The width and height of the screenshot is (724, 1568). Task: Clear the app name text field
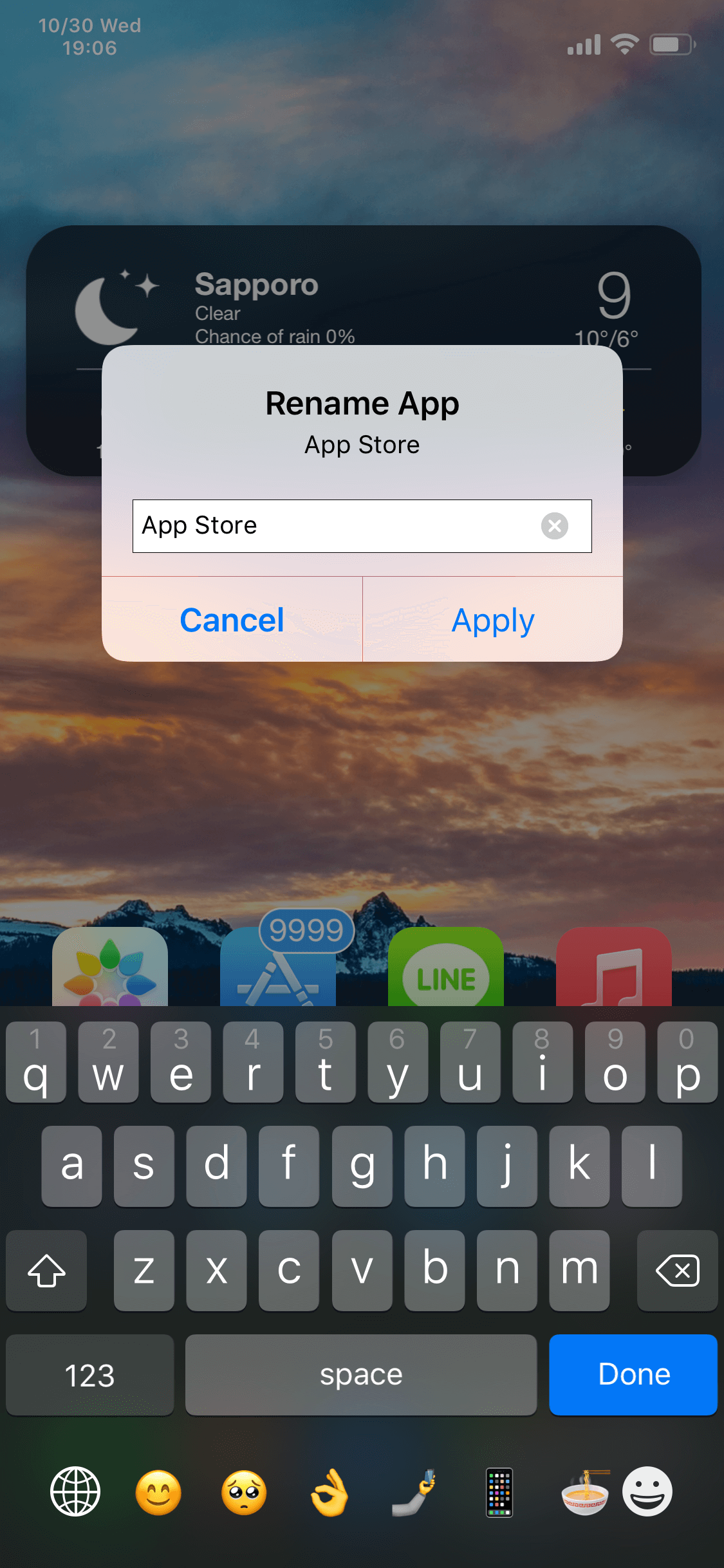click(x=554, y=526)
